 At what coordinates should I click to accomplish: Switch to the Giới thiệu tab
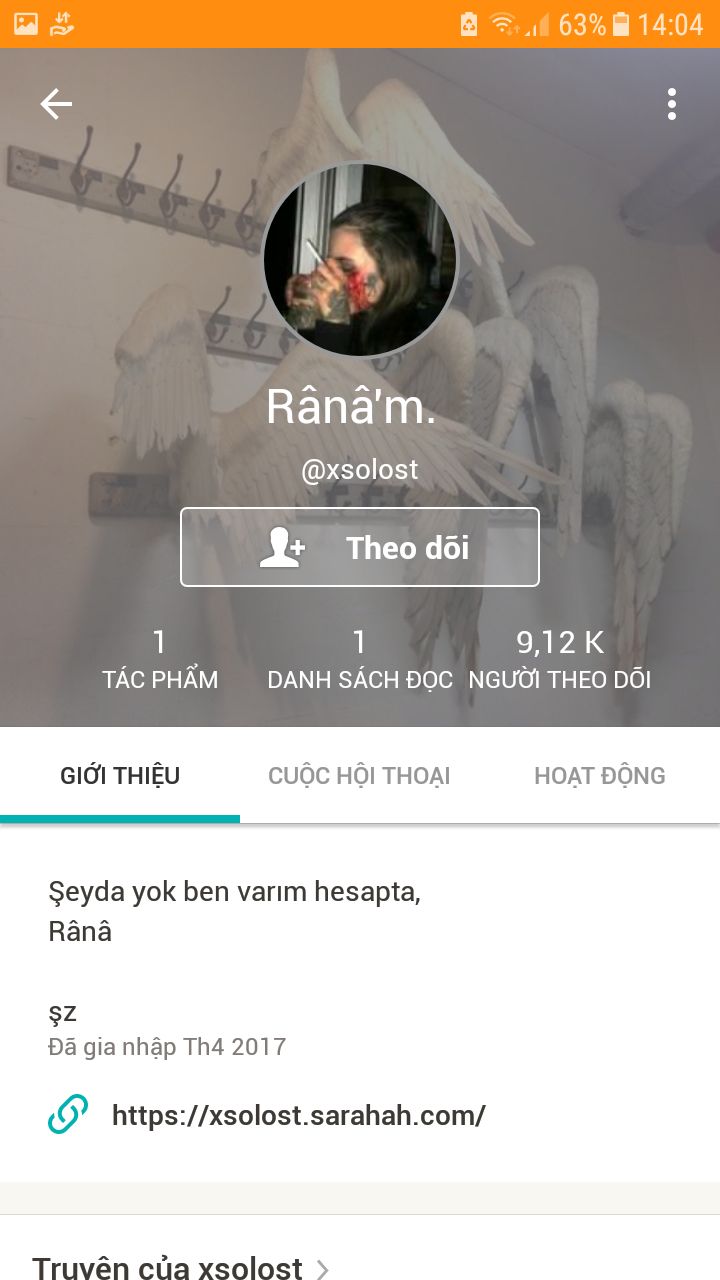point(120,776)
